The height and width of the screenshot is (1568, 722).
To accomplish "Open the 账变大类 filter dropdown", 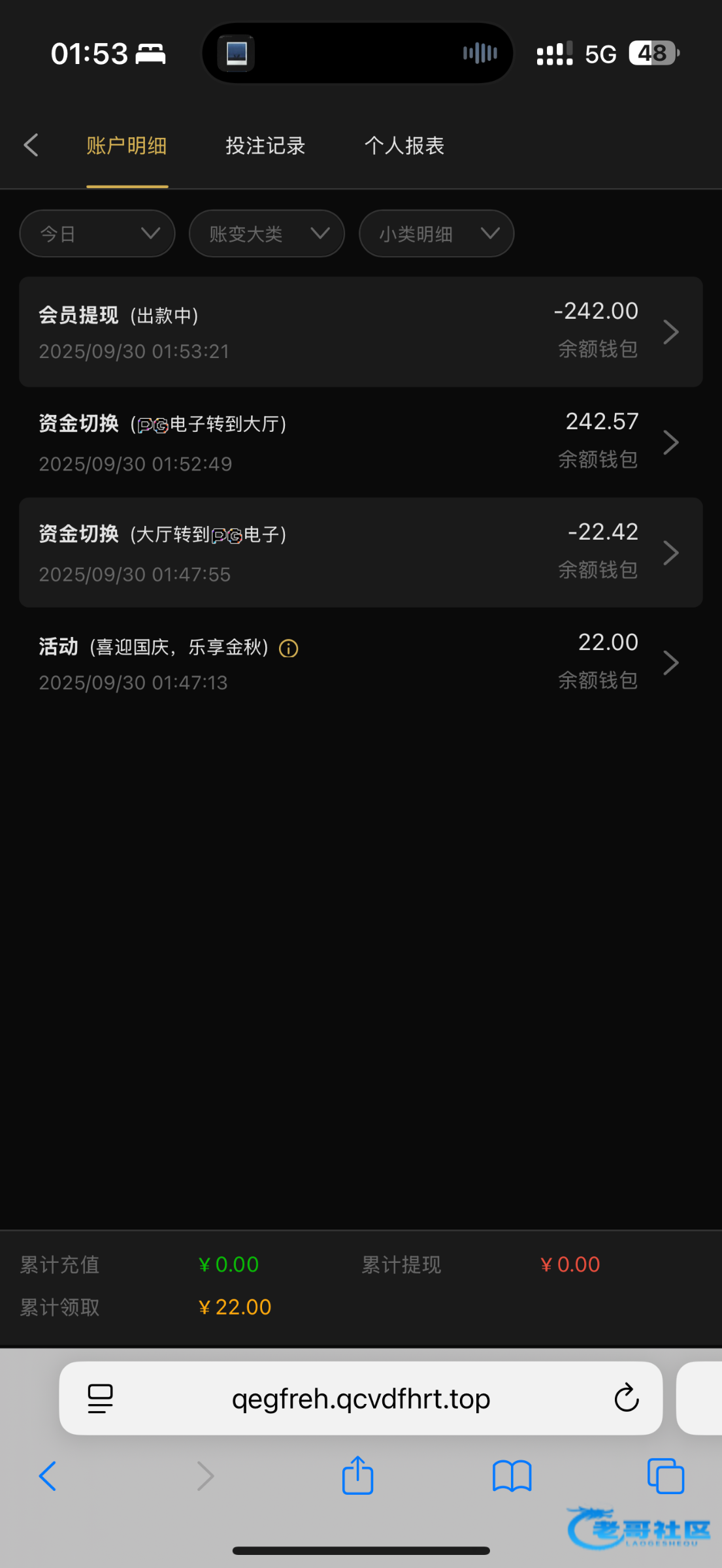I will tap(267, 233).
